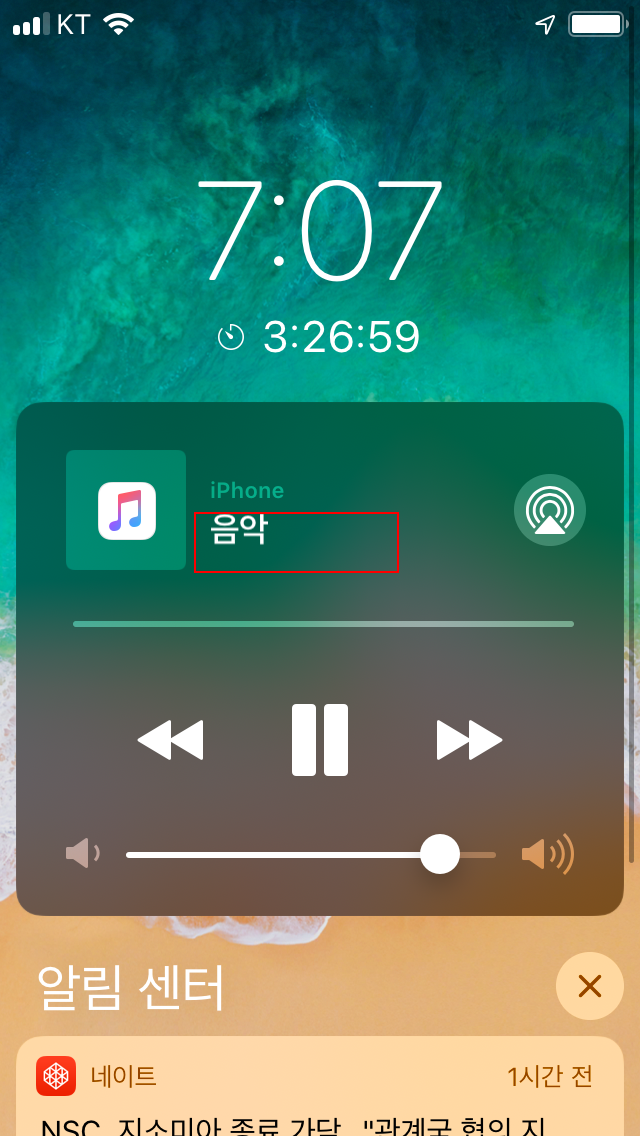
Task: Tap the 음악 title in the player
Action: point(238,530)
